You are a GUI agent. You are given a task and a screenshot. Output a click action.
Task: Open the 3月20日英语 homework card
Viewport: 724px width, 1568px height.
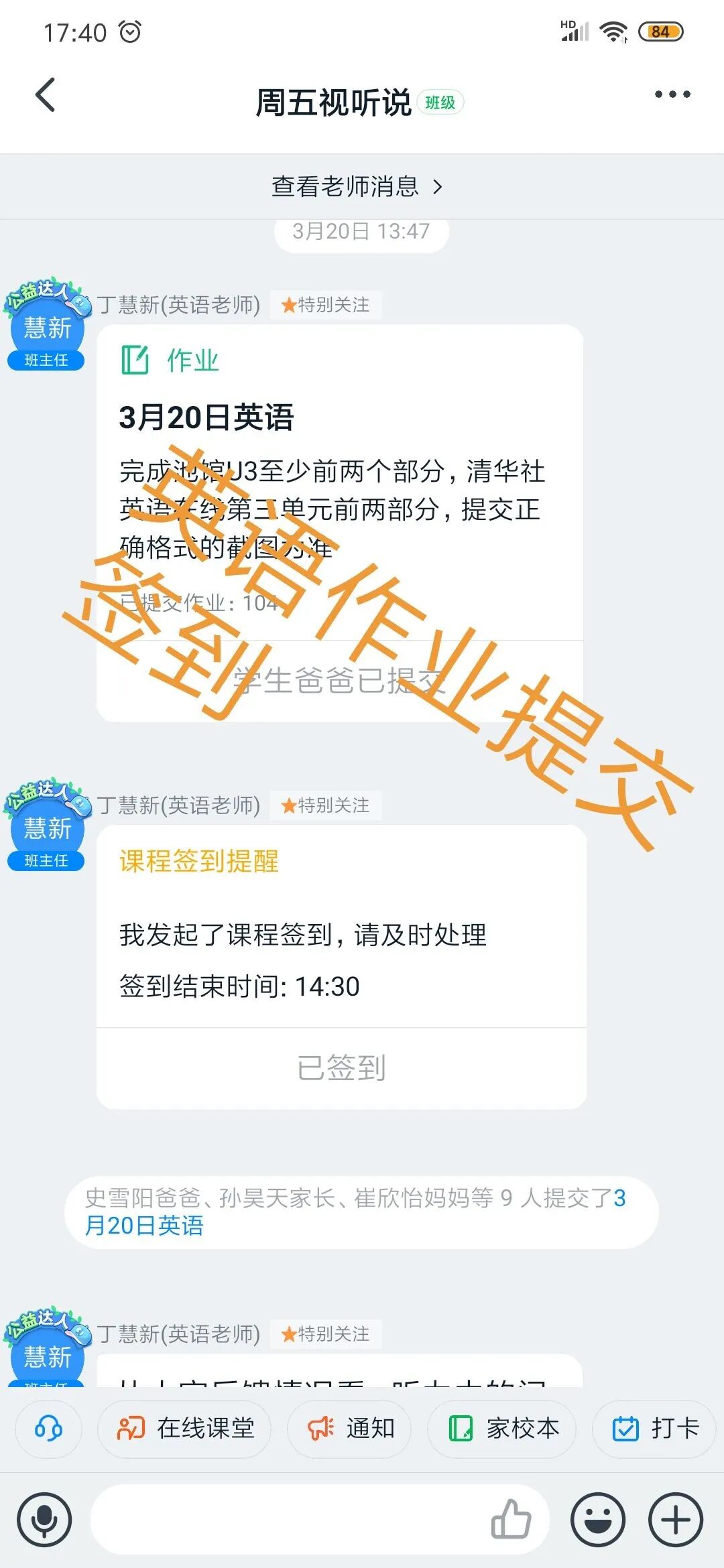(x=339, y=482)
